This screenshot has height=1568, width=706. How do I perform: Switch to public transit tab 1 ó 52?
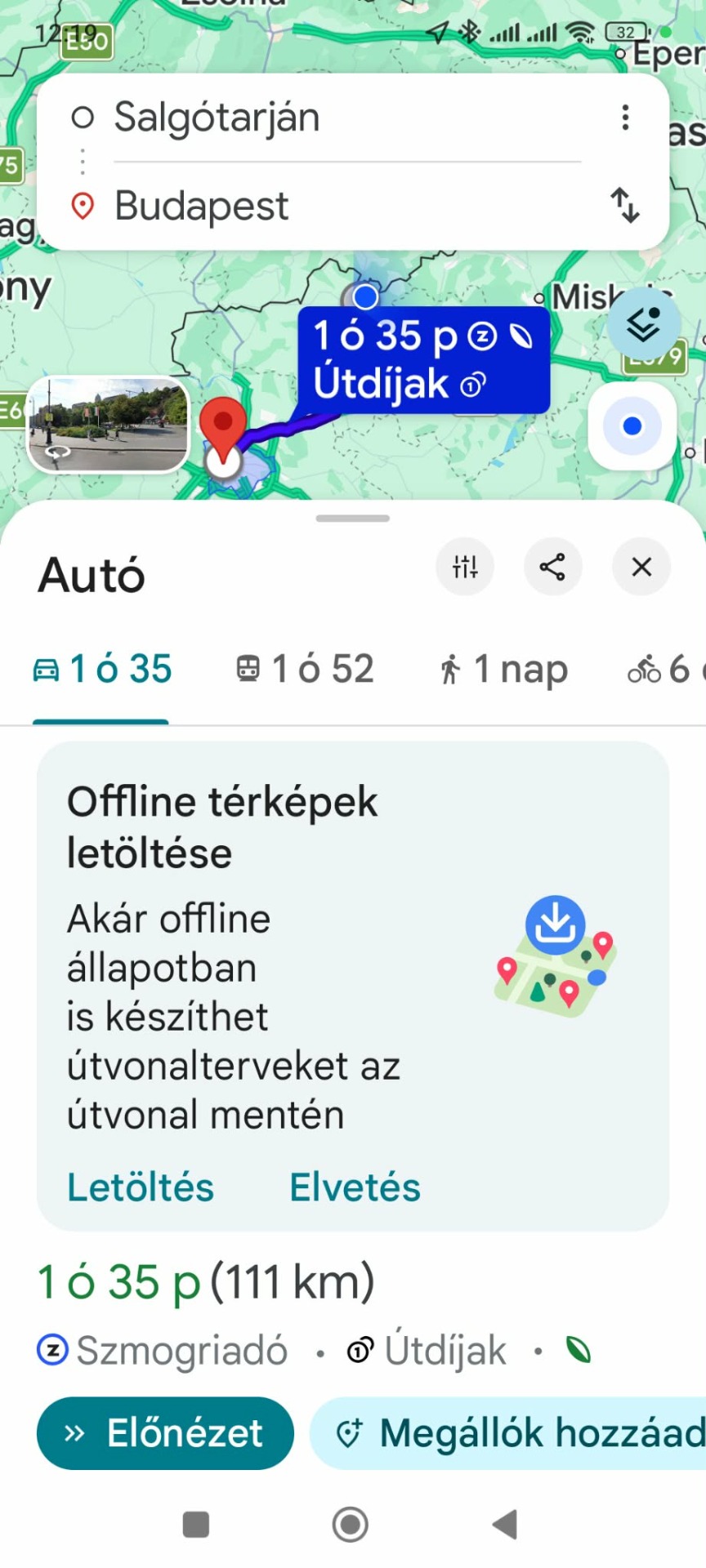point(305,670)
